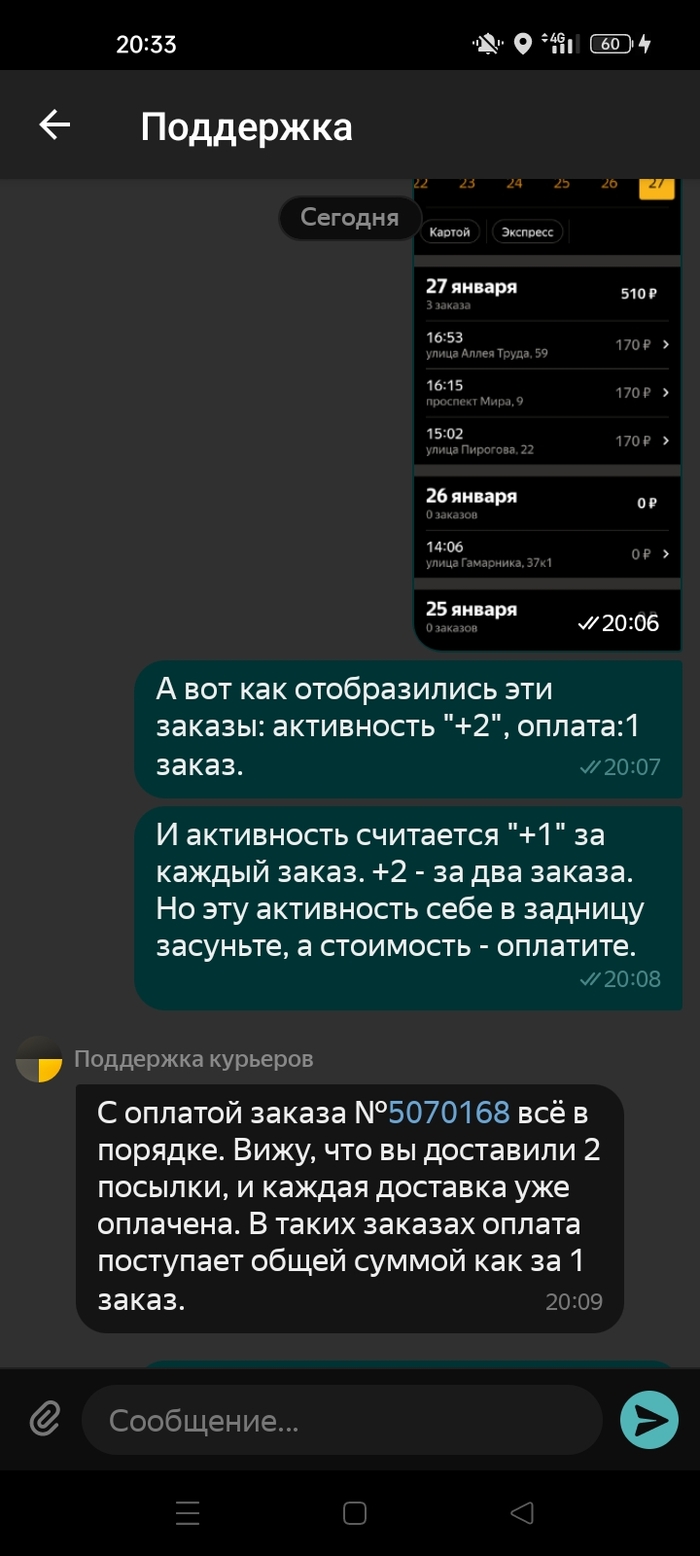Tap the paperclip attach icon
700x1556 pixels.
[44, 1419]
